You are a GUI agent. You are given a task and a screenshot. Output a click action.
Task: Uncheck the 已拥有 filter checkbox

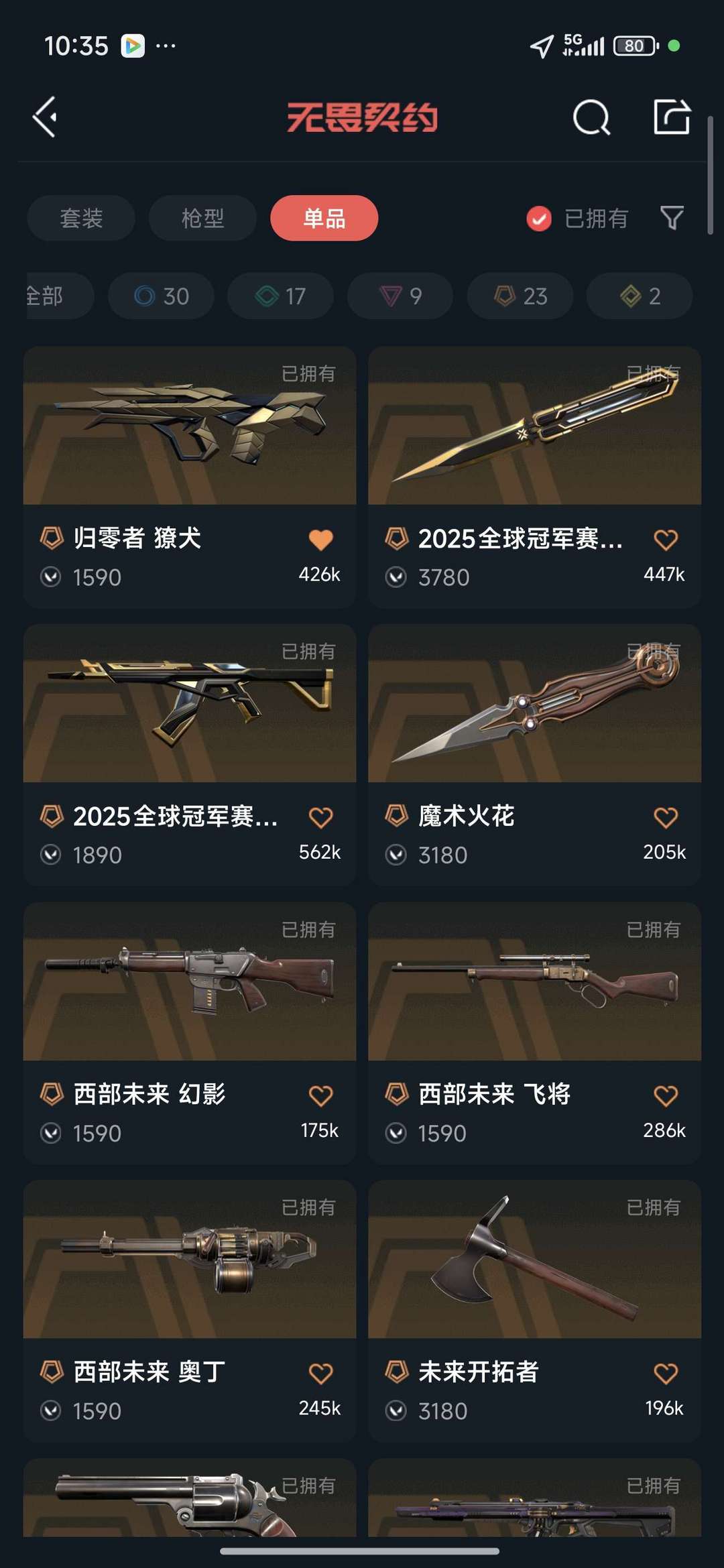point(539,219)
